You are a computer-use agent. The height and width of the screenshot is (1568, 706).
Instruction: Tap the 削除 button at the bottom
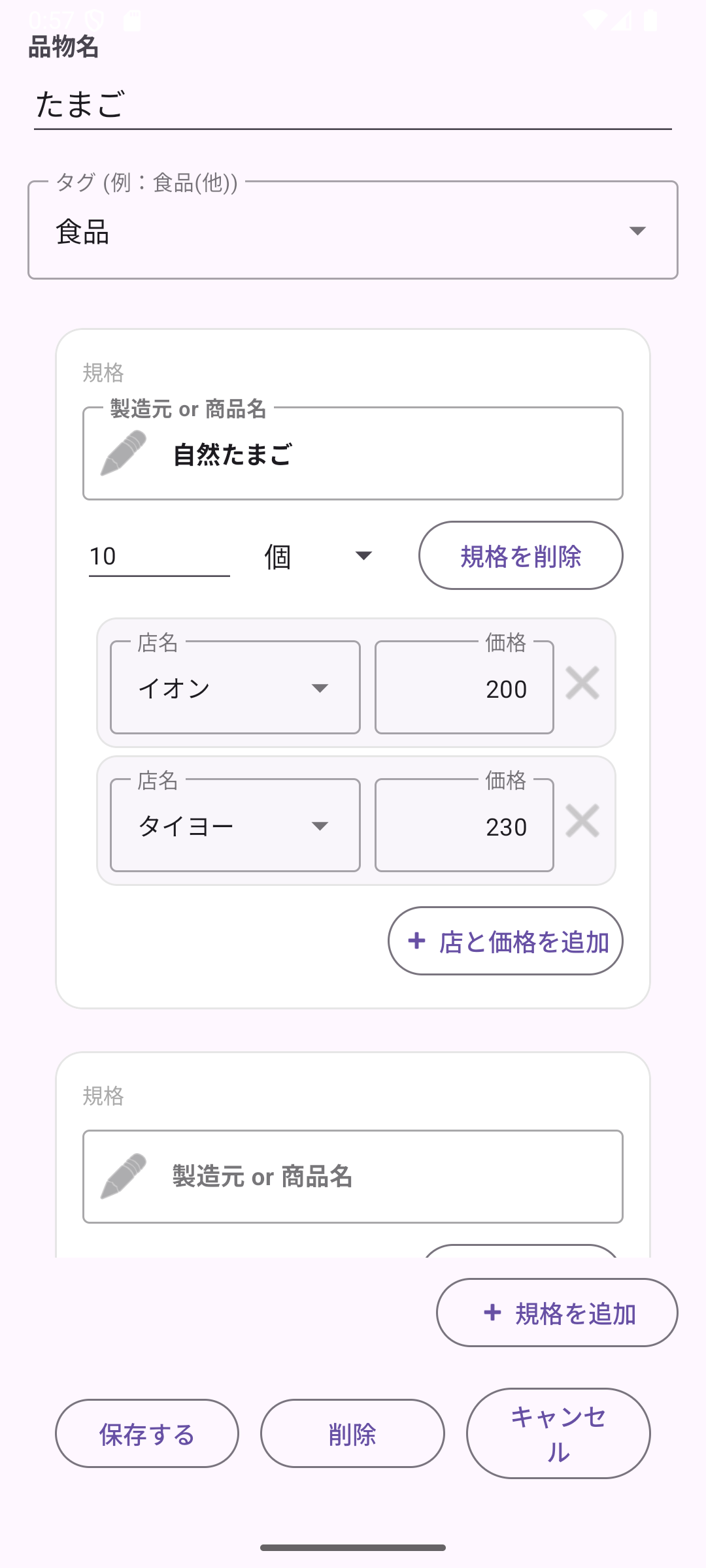[x=352, y=1434]
